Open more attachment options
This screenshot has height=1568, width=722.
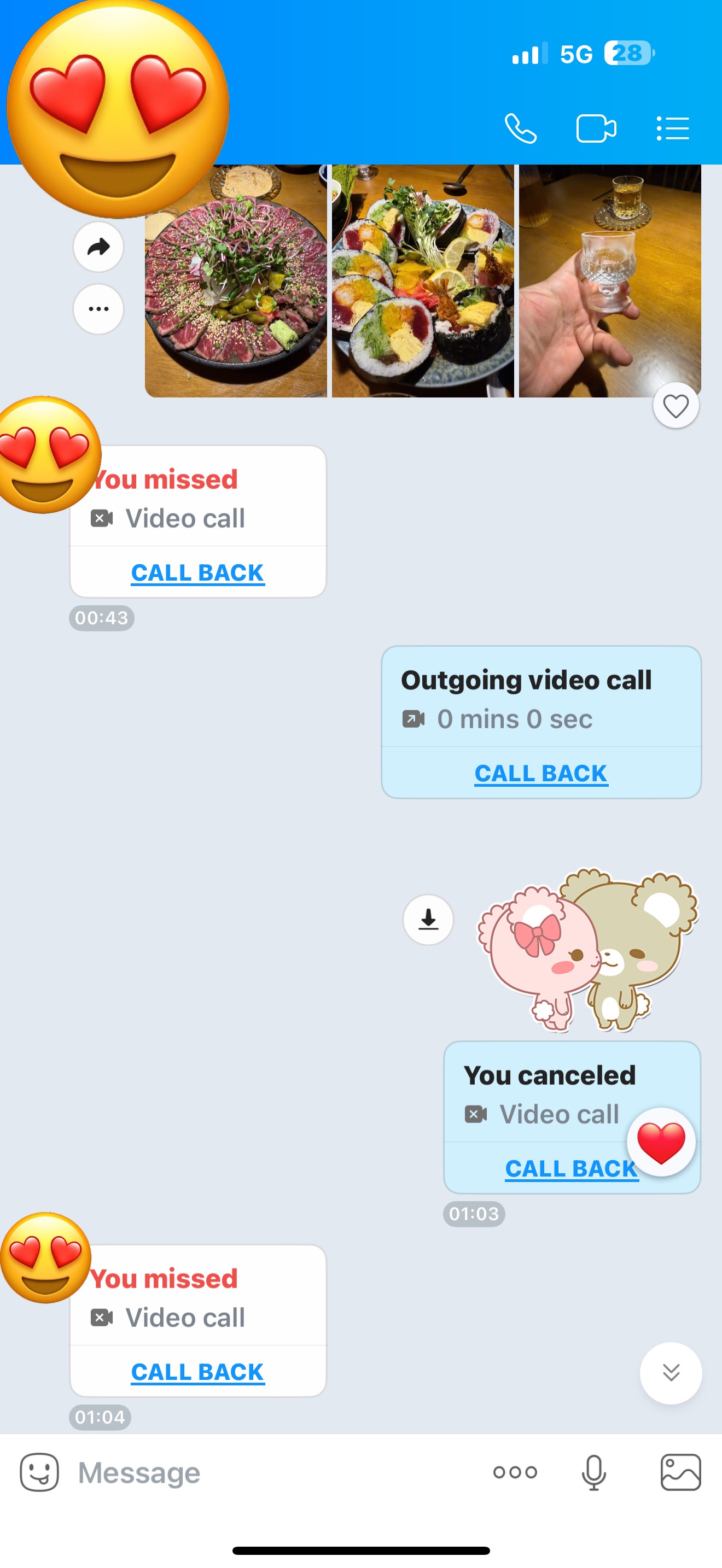(515, 1472)
